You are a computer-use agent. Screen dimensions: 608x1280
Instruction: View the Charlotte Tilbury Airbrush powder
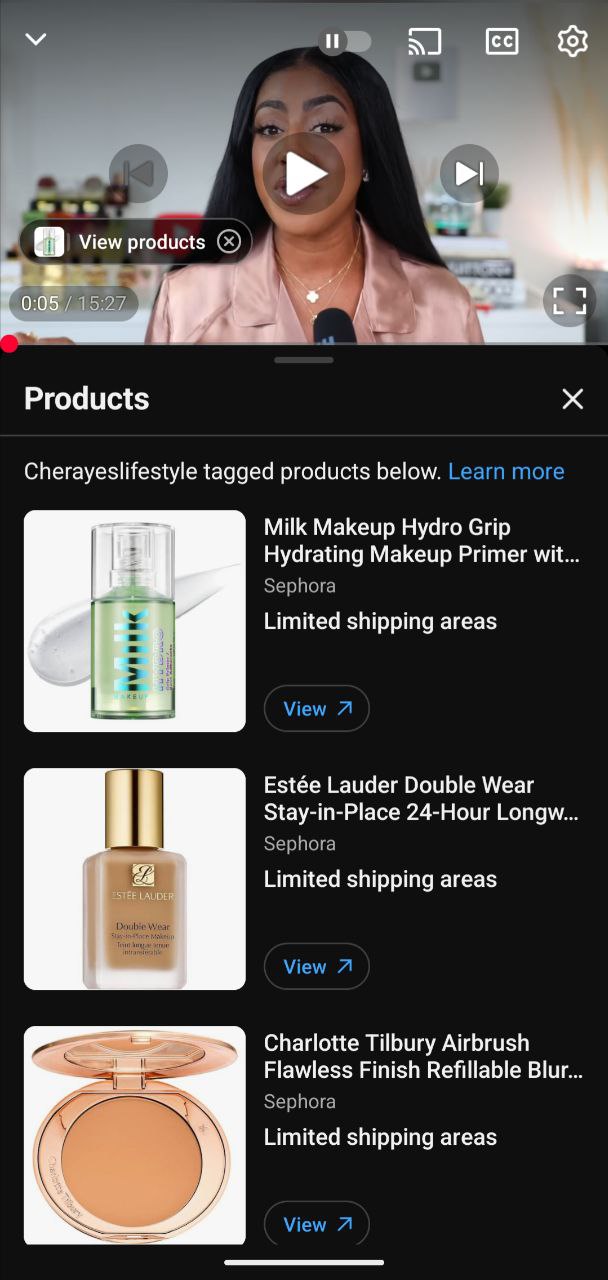(316, 1223)
